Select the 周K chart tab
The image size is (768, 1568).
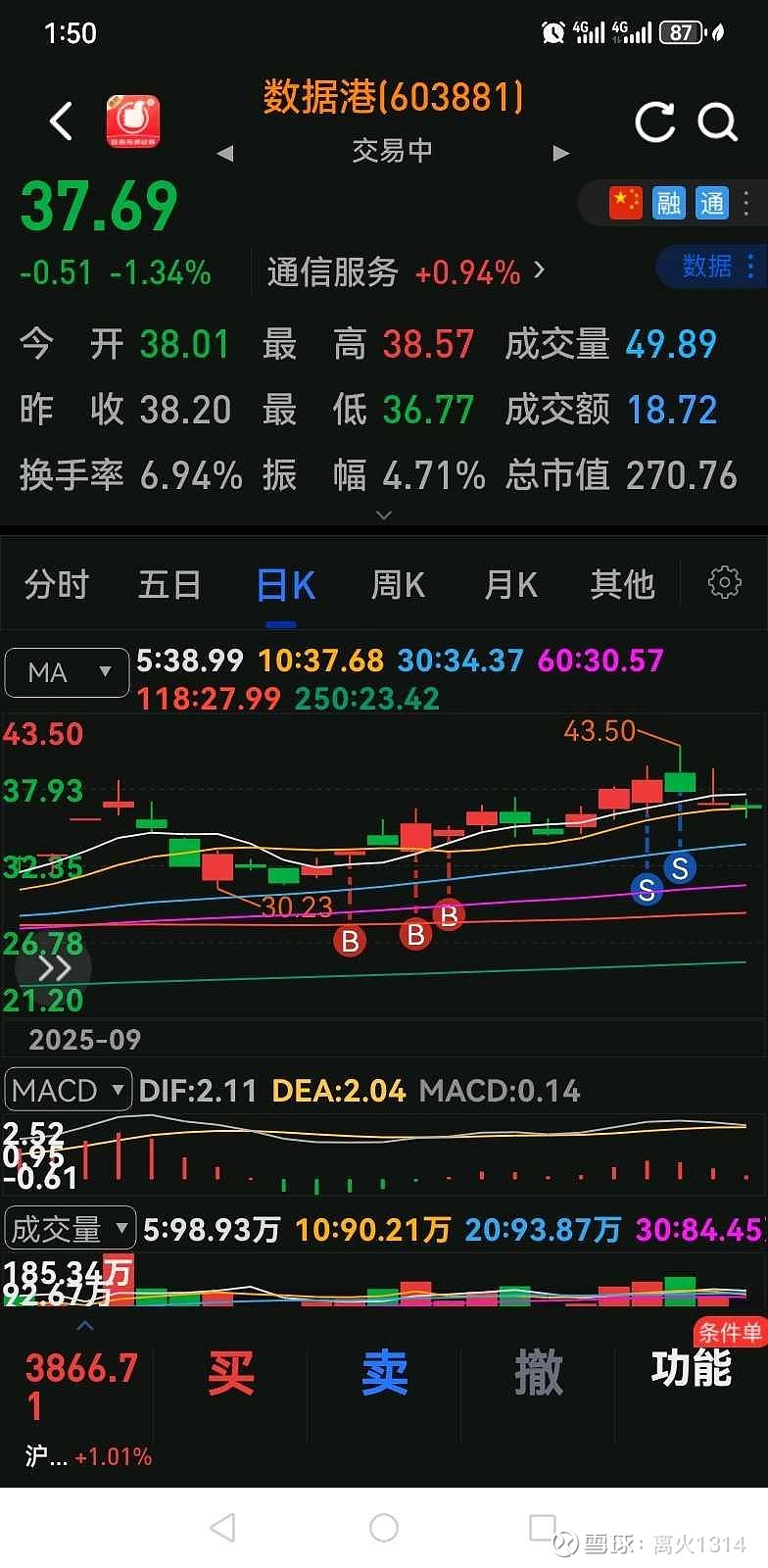[x=398, y=585]
